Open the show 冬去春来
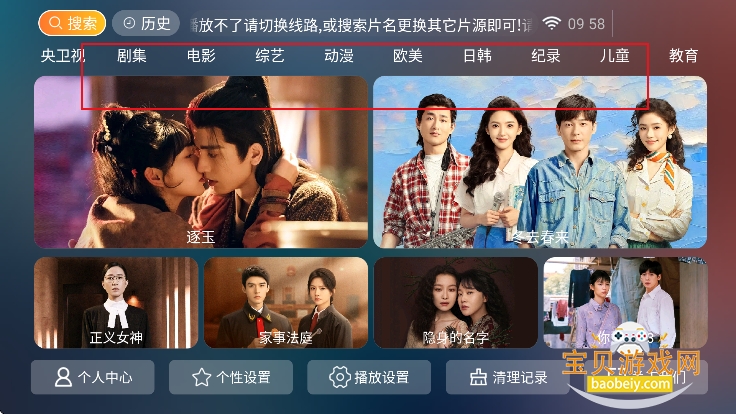Image resolution: width=736 pixels, height=414 pixels. [540, 162]
